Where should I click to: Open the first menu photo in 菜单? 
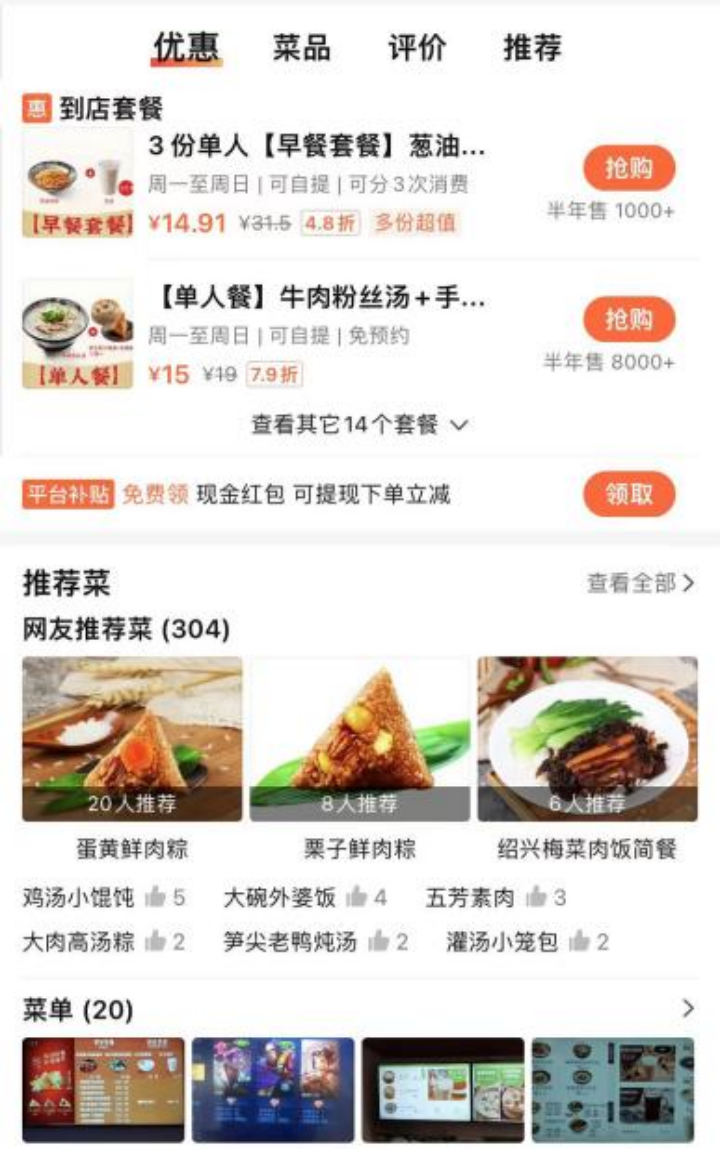coord(103,1089)
